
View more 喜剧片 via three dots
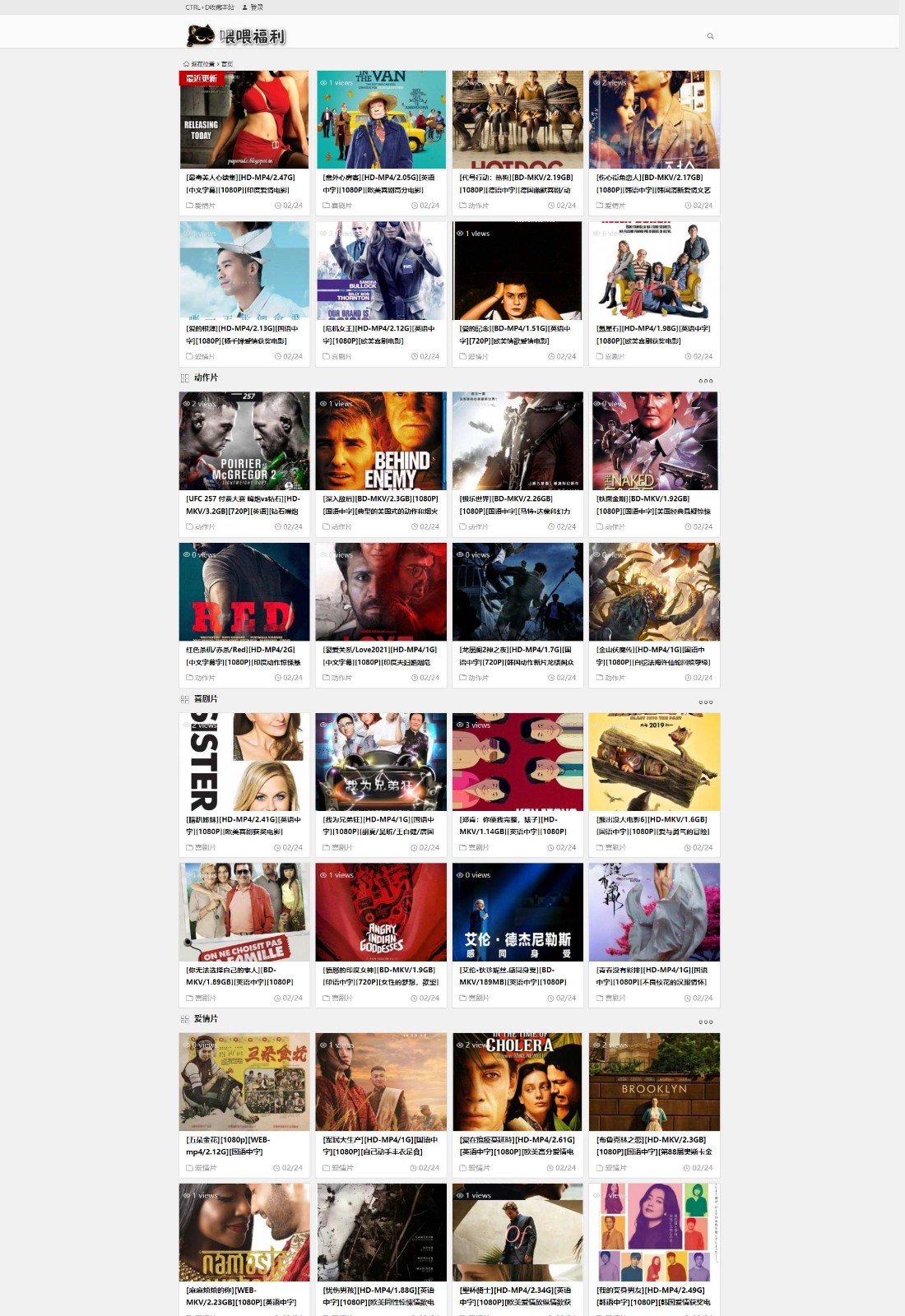[x=705, y=702]
